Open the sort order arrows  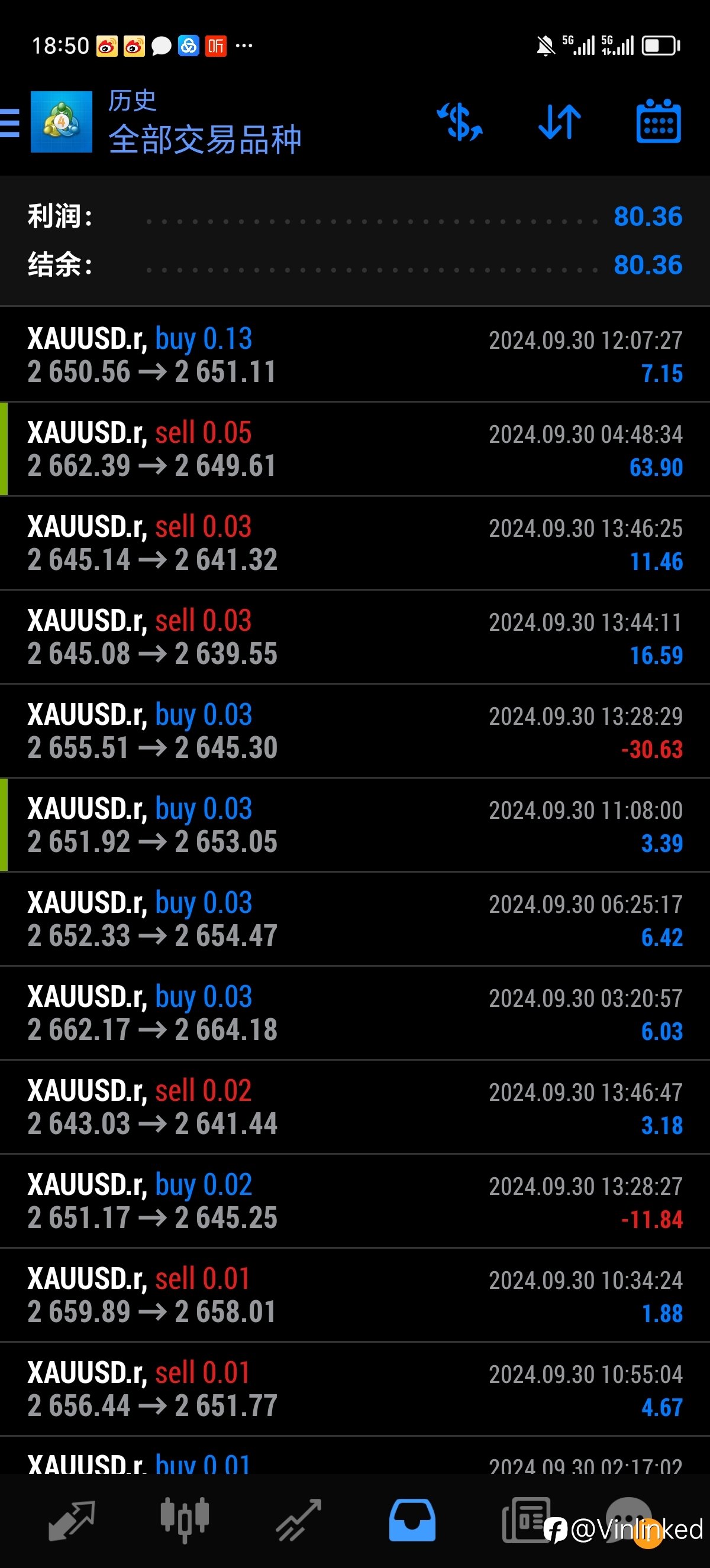pyautogui.click(x=559, y=122)
